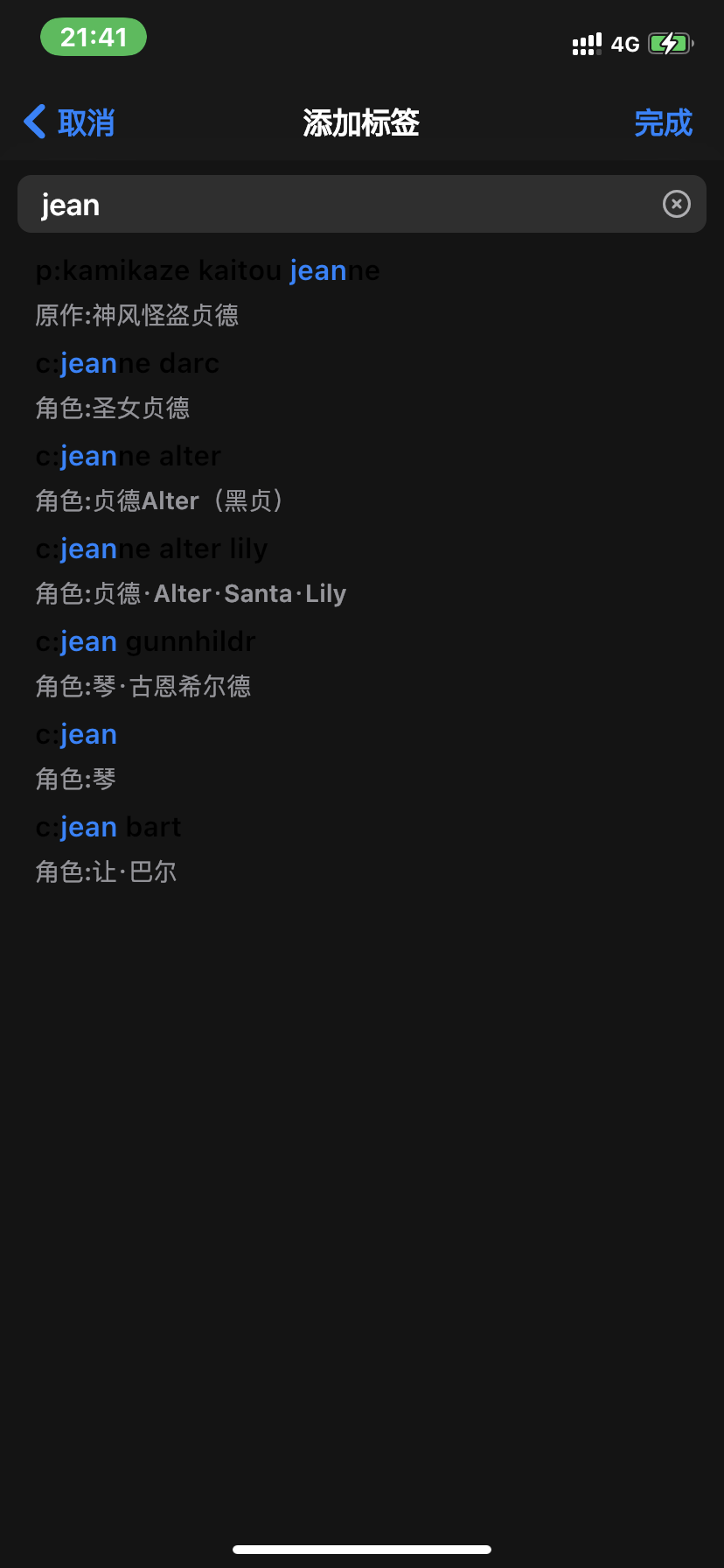Select 'p:kamikaze kaitou jeanne' suggestion
The image size is (724, 1568).
pyautogui.click(x=207, y=269)
